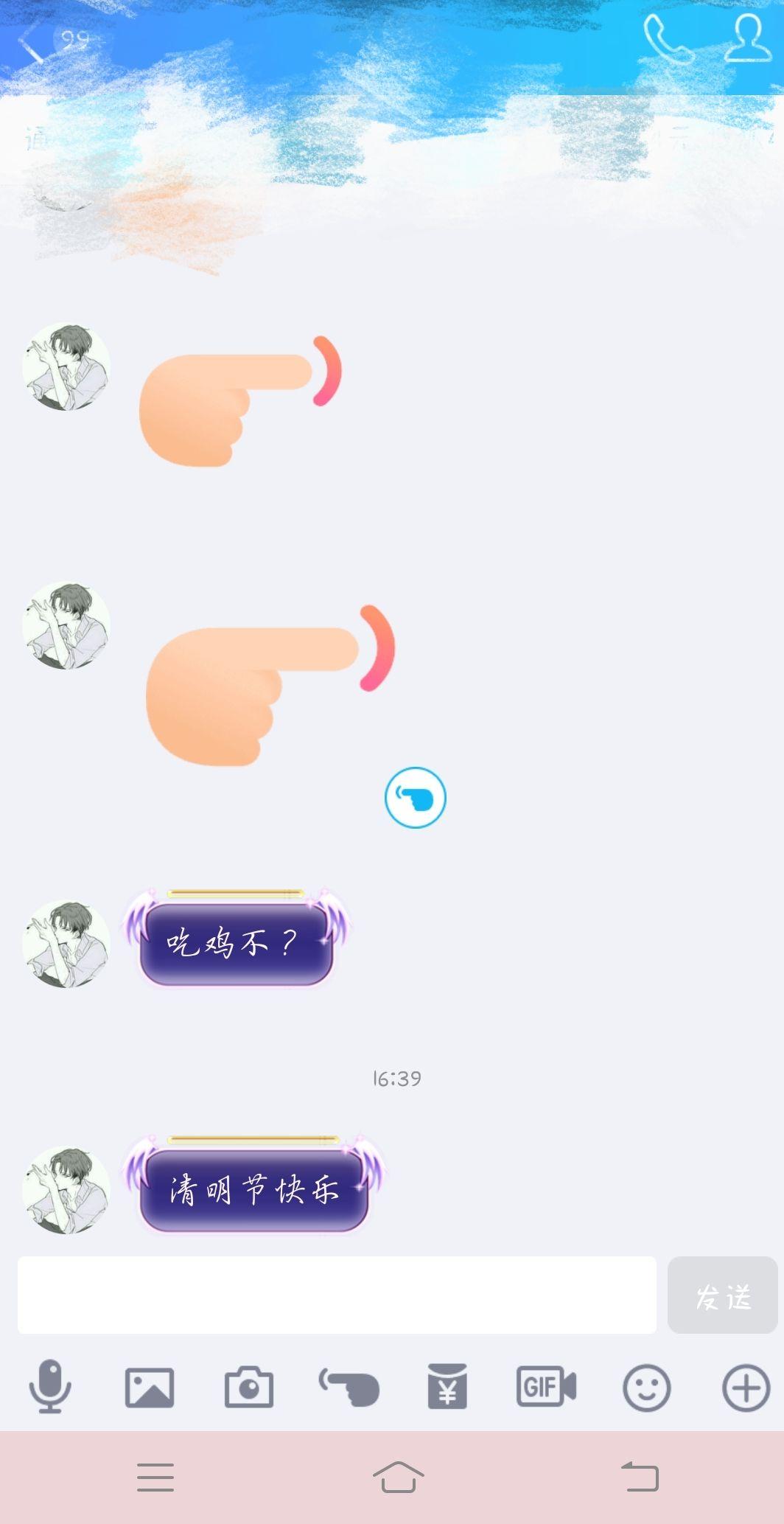
Task: Open the GIF video recorder
Action: pos(546,1387)
